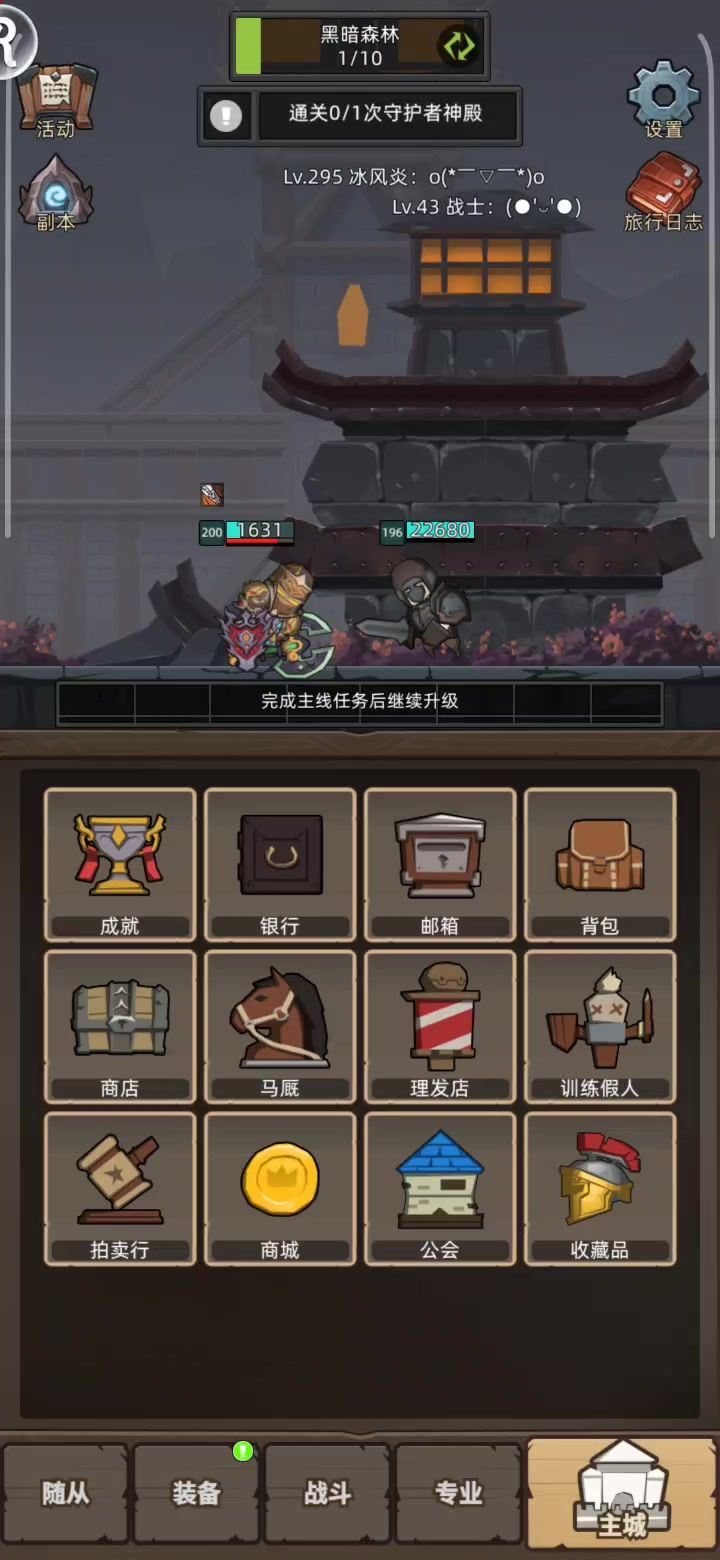This screenshot has width=720, height=1560.
Task: Open the 副本 dungeon menu
Action: 56,194
